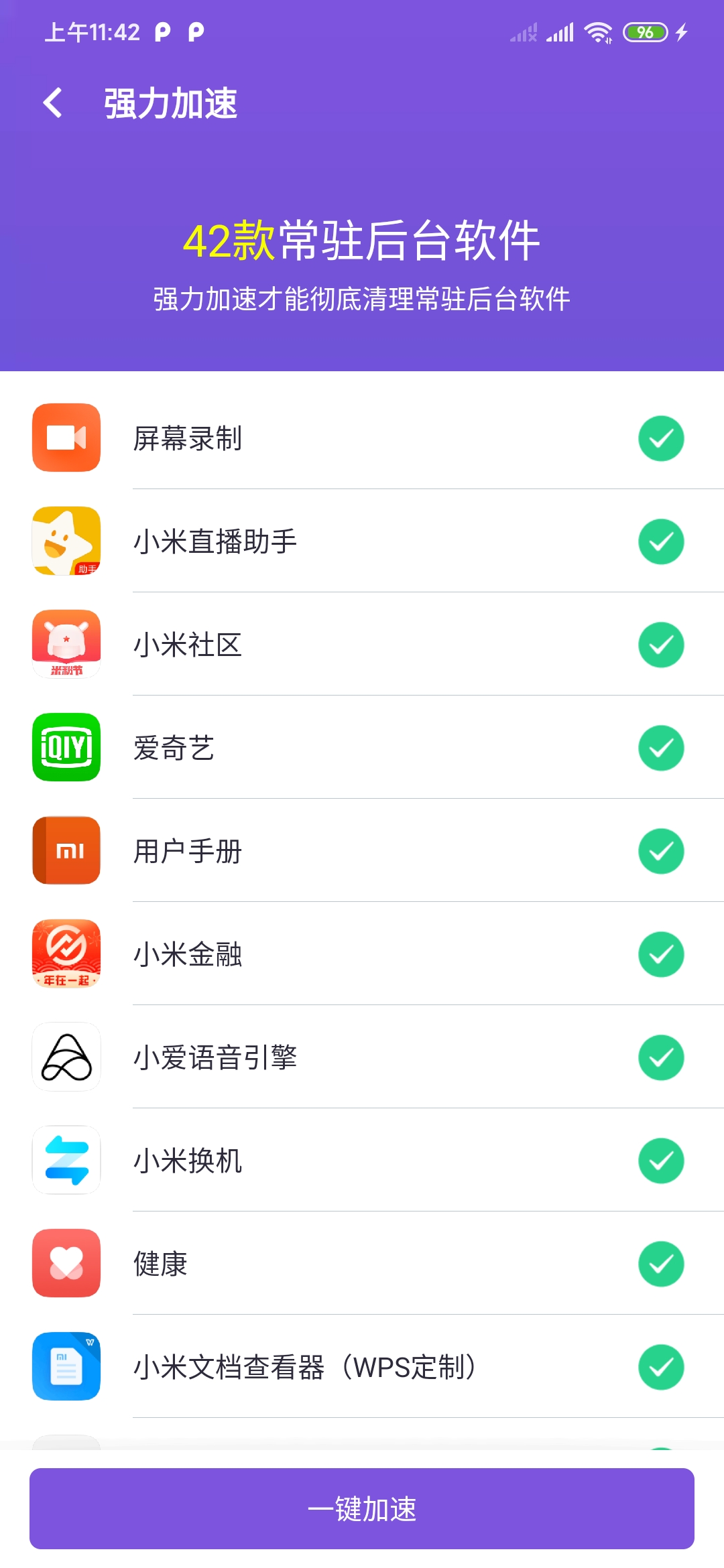Viewport: 724px width, 1568px height.
Task: Select the 健康 health app icon
Action: pos(66,1264)
